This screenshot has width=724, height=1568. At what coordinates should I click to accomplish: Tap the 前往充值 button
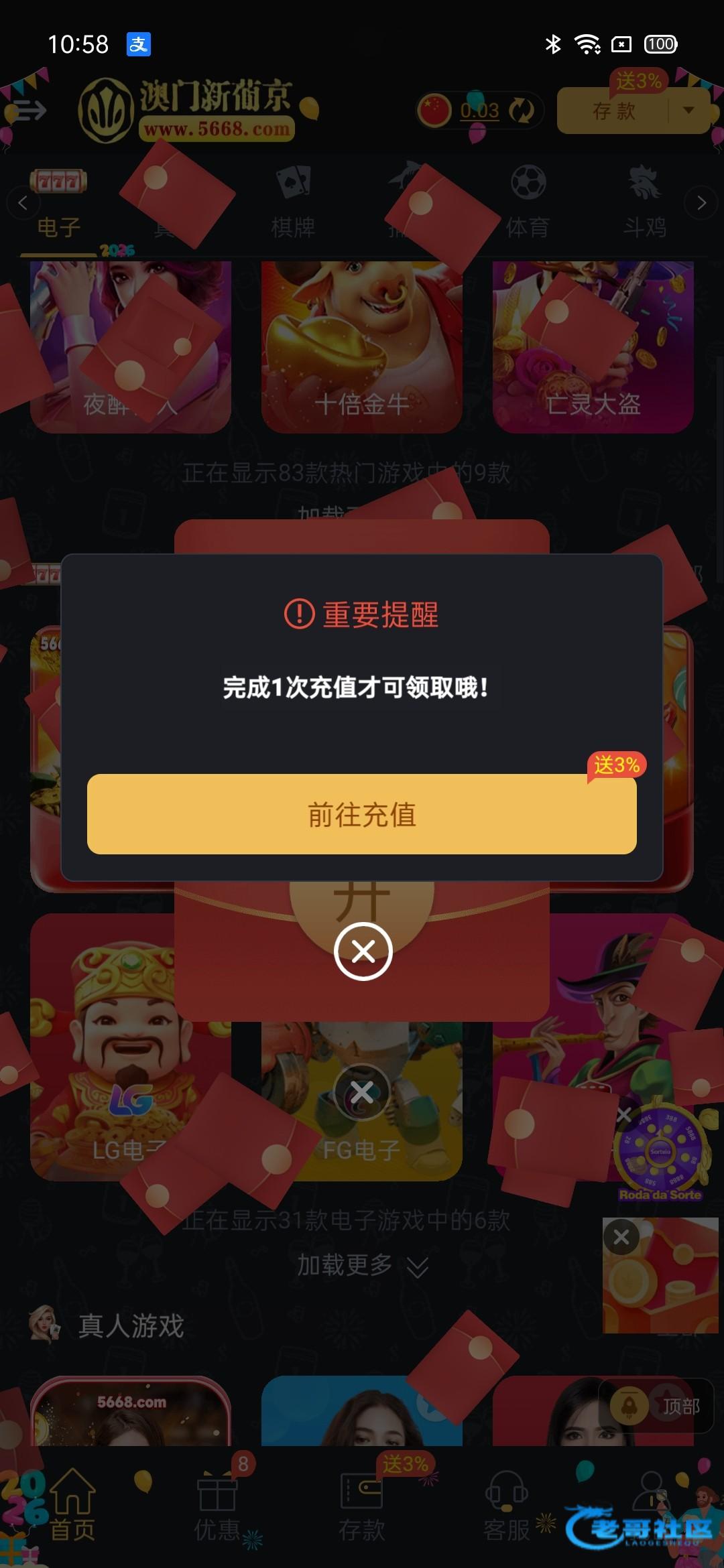(x=362, y=814)
